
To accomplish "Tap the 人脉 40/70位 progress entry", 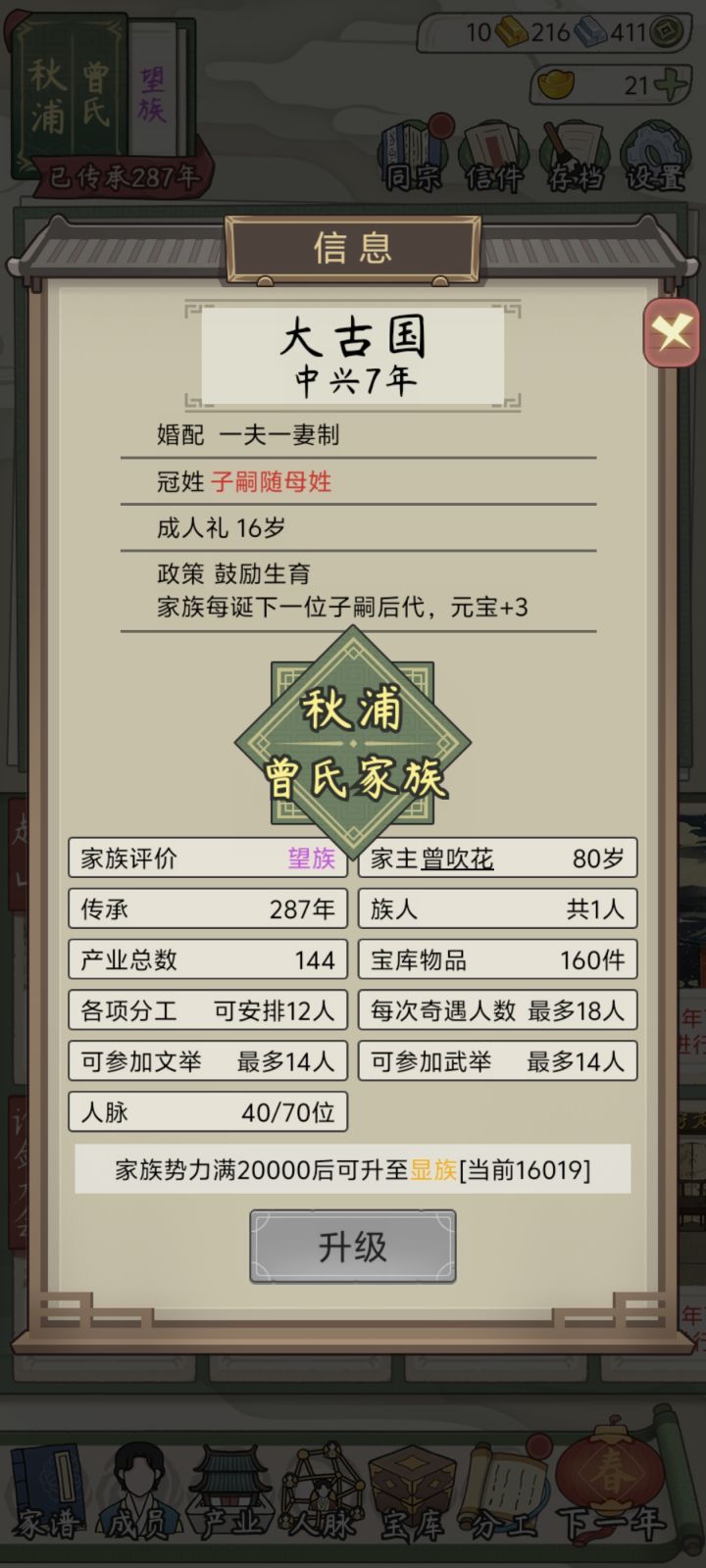I will [x=207, y=1112].
